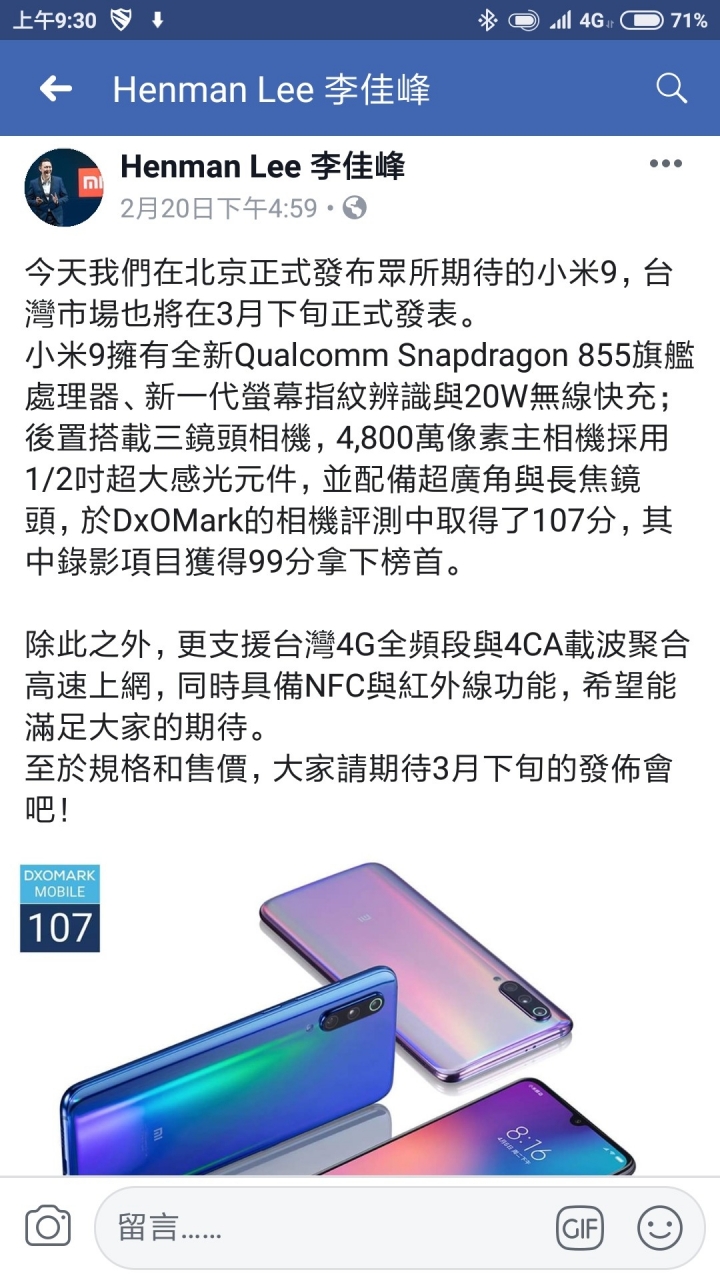Open Henman Lee's profile picture

pos(64,188)
